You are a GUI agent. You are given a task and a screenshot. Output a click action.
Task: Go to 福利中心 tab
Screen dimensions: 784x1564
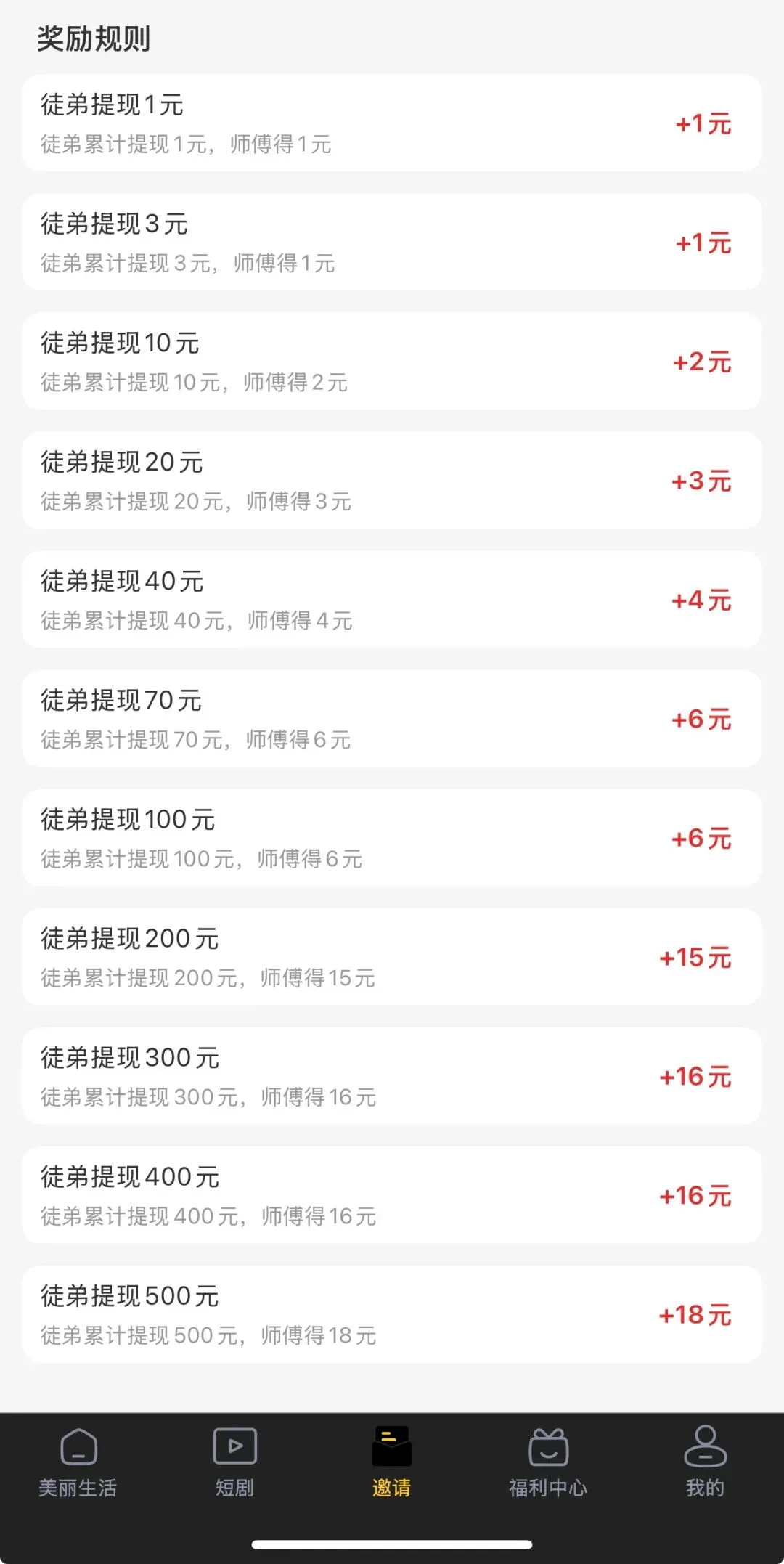pos(548,1461)
